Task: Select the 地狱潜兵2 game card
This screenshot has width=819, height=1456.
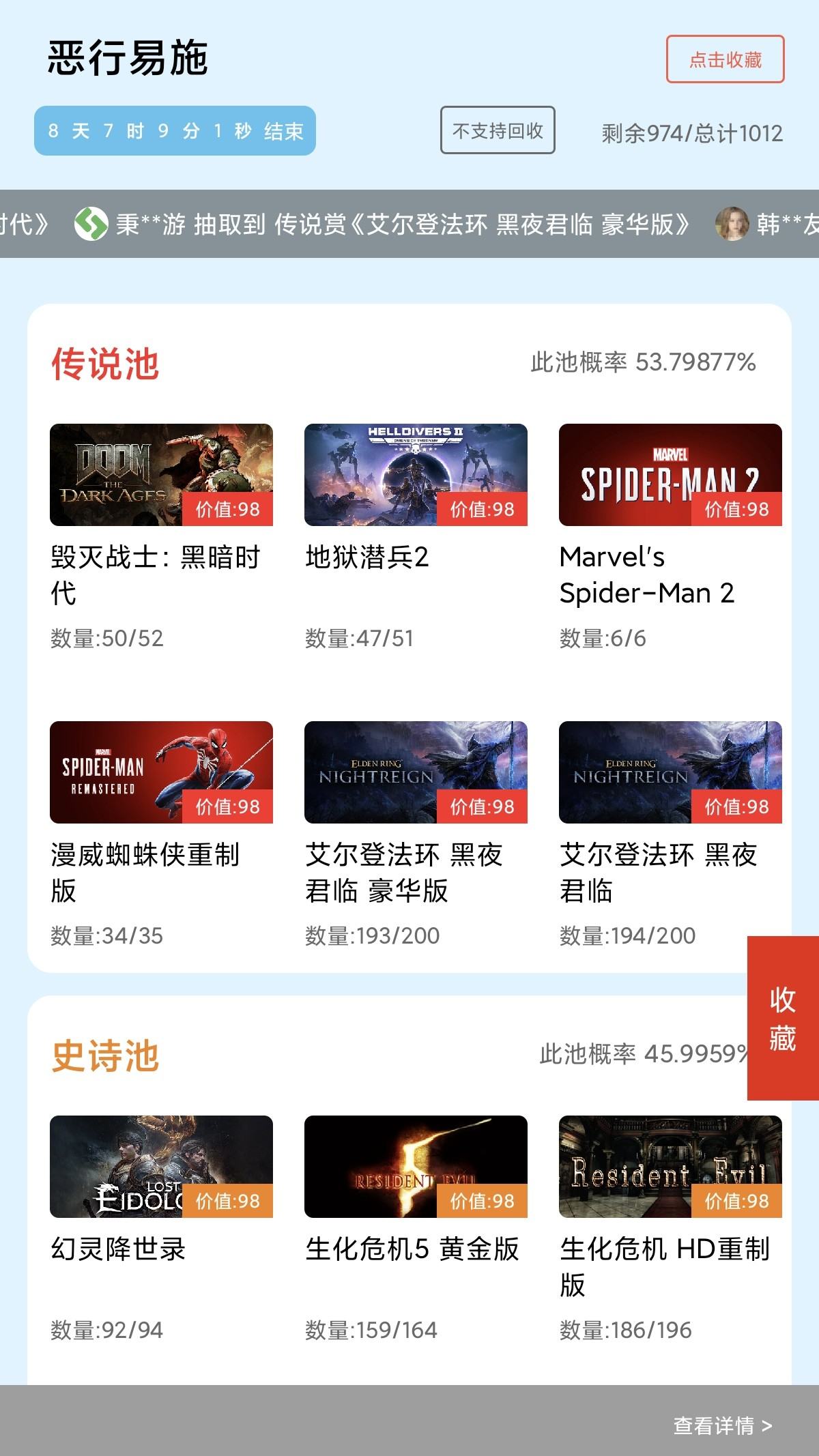Action: [416, 476]
